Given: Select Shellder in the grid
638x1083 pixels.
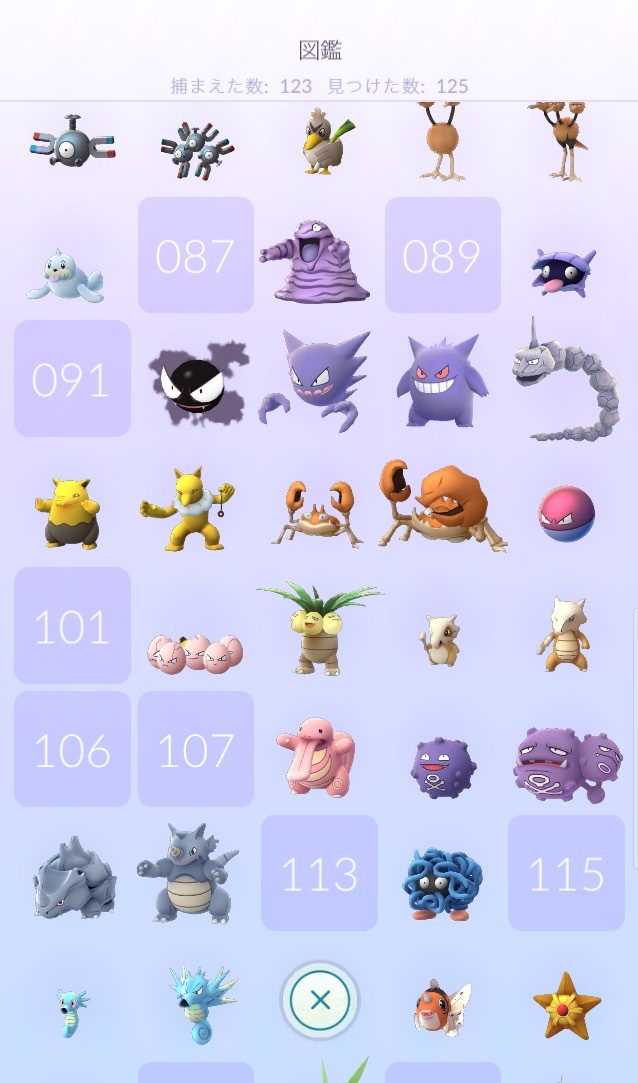Looking at the screenshot, I should click(564, 270).
